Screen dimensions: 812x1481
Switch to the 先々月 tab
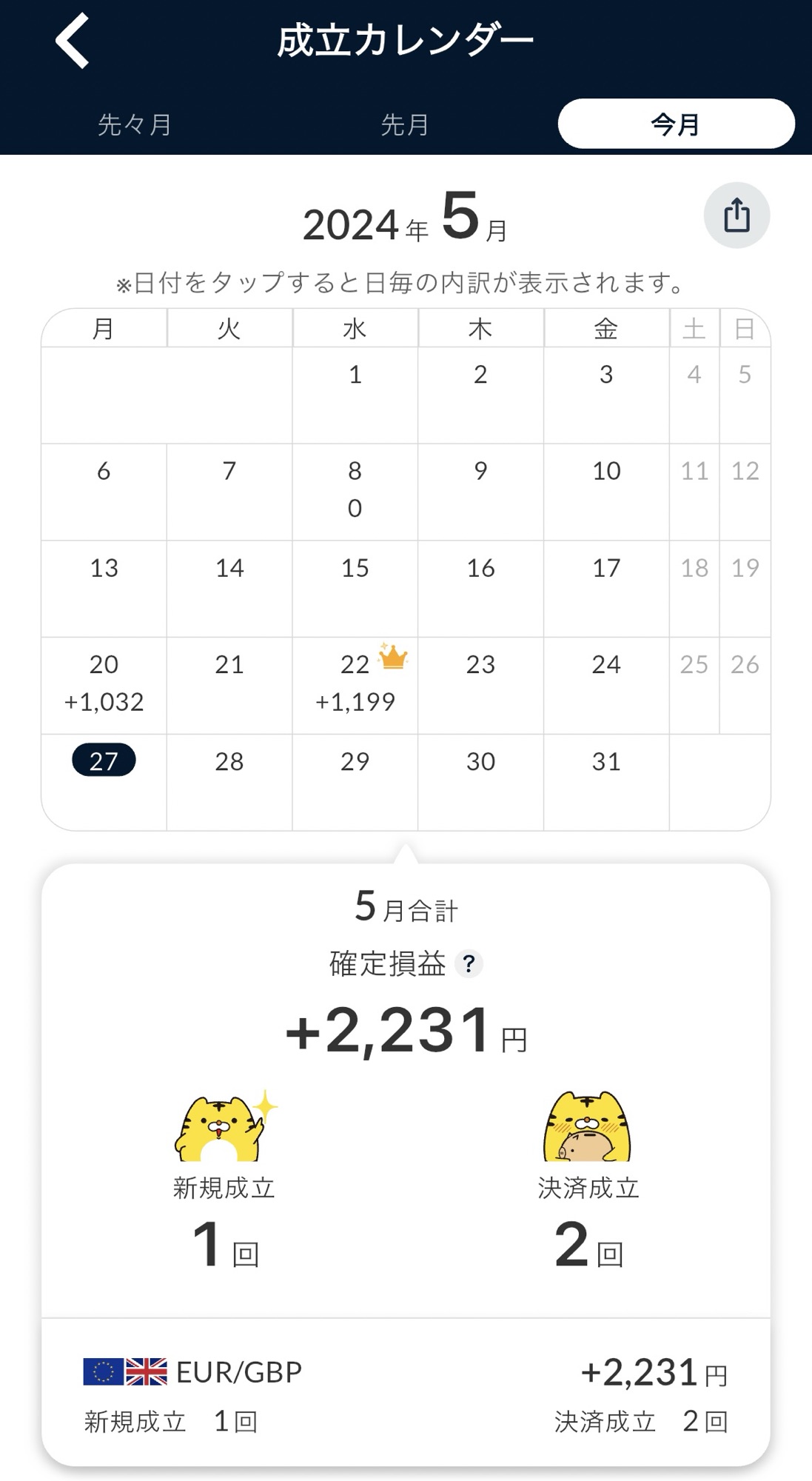click(135, 124)
